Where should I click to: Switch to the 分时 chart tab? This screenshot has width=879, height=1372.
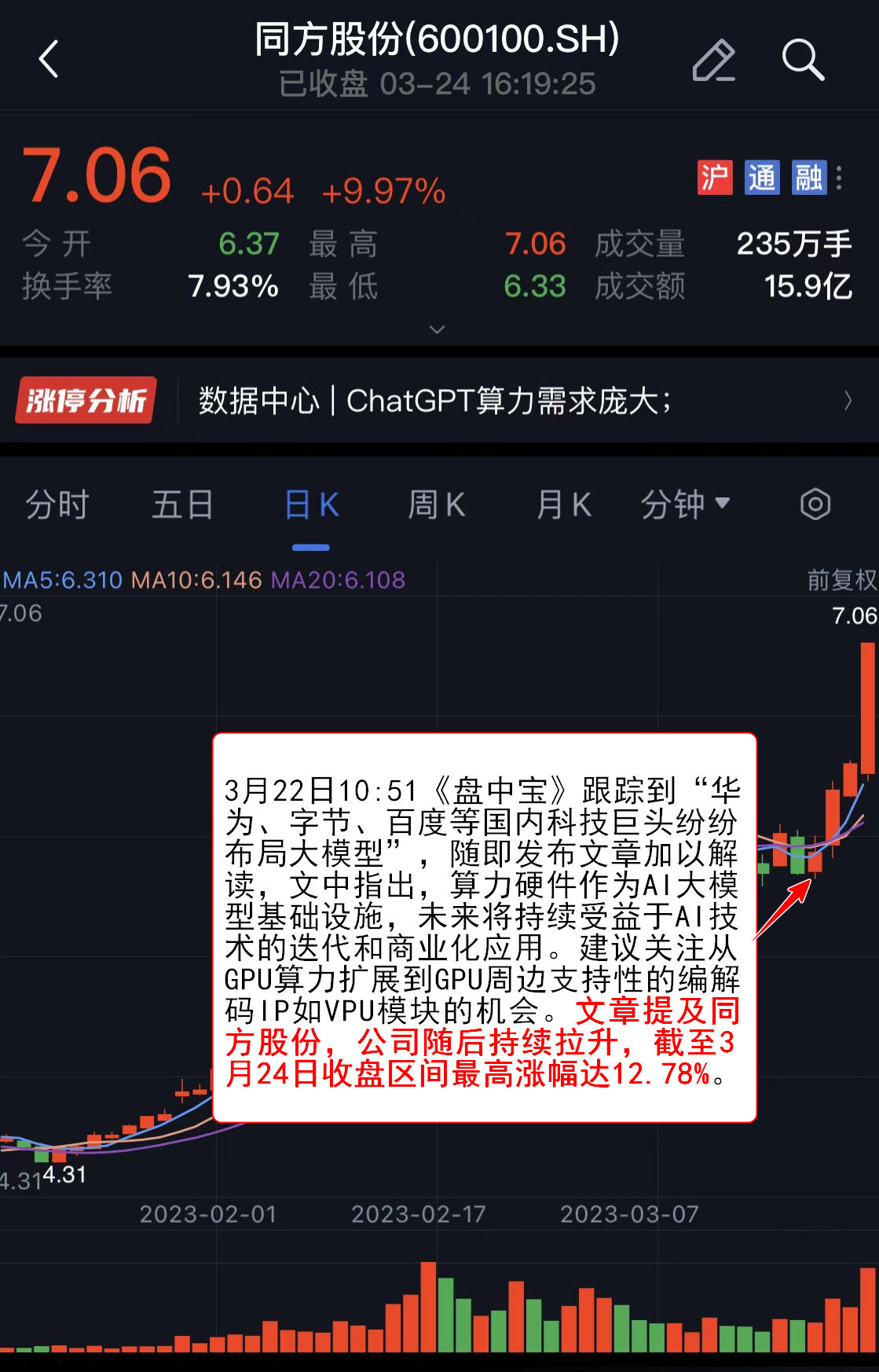coord(57,504)
